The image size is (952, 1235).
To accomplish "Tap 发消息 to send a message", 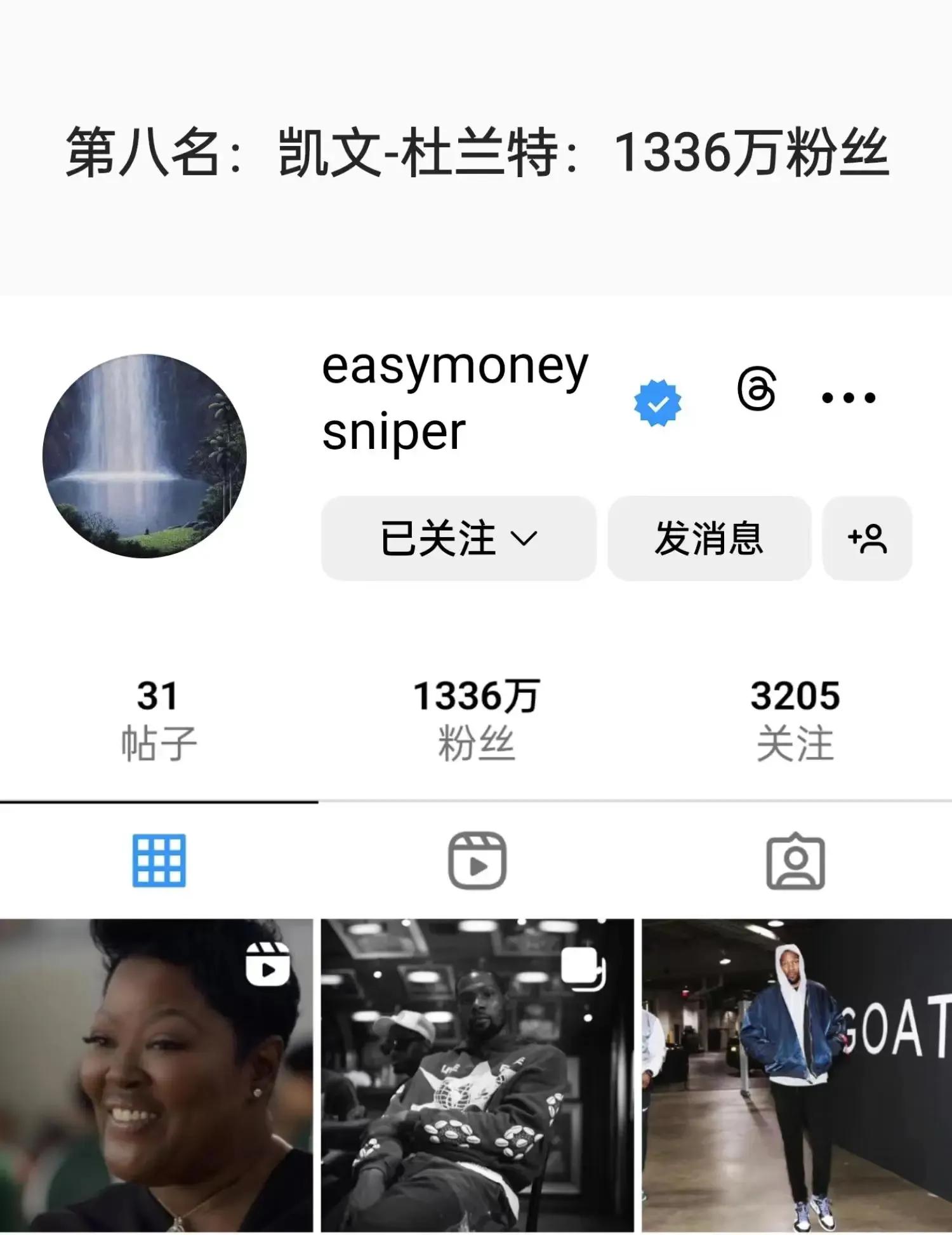I will (709, 538).
